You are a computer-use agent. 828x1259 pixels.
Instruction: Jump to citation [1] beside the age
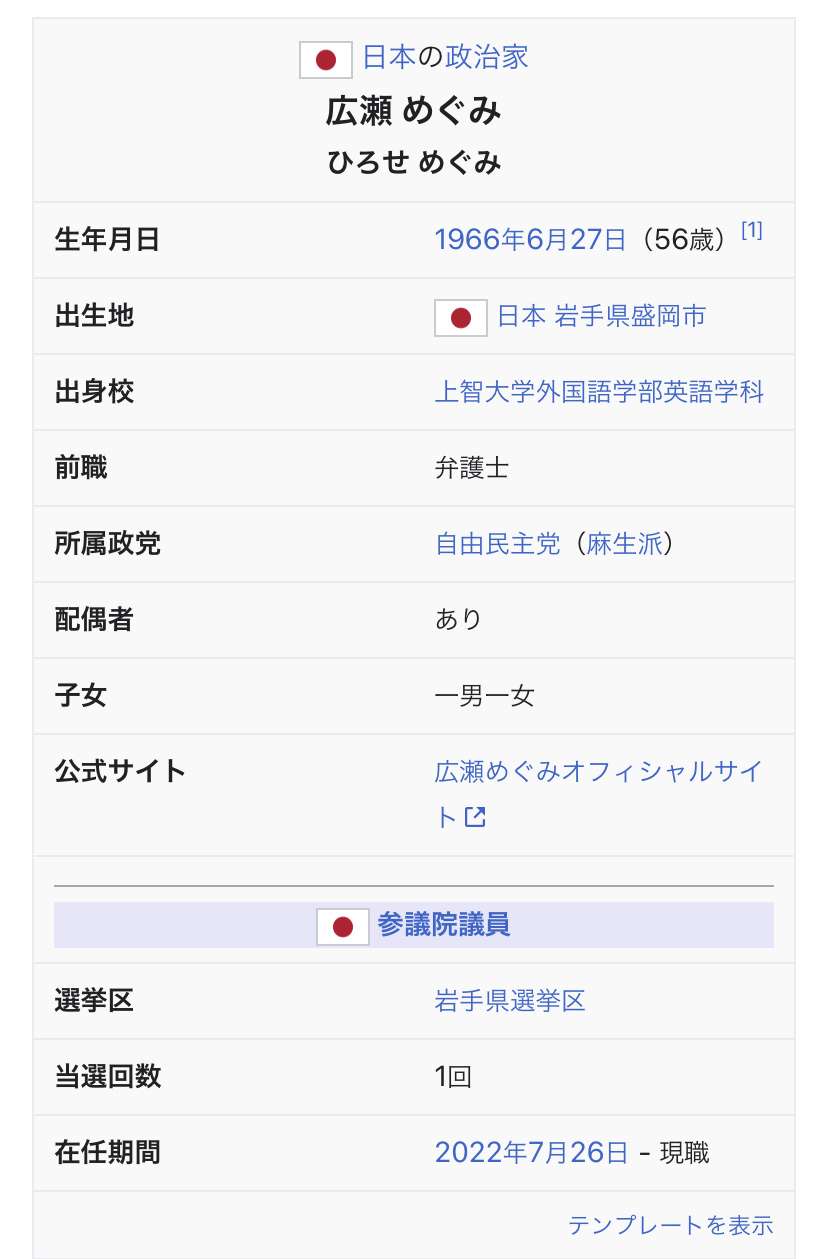tap(752, 231)
